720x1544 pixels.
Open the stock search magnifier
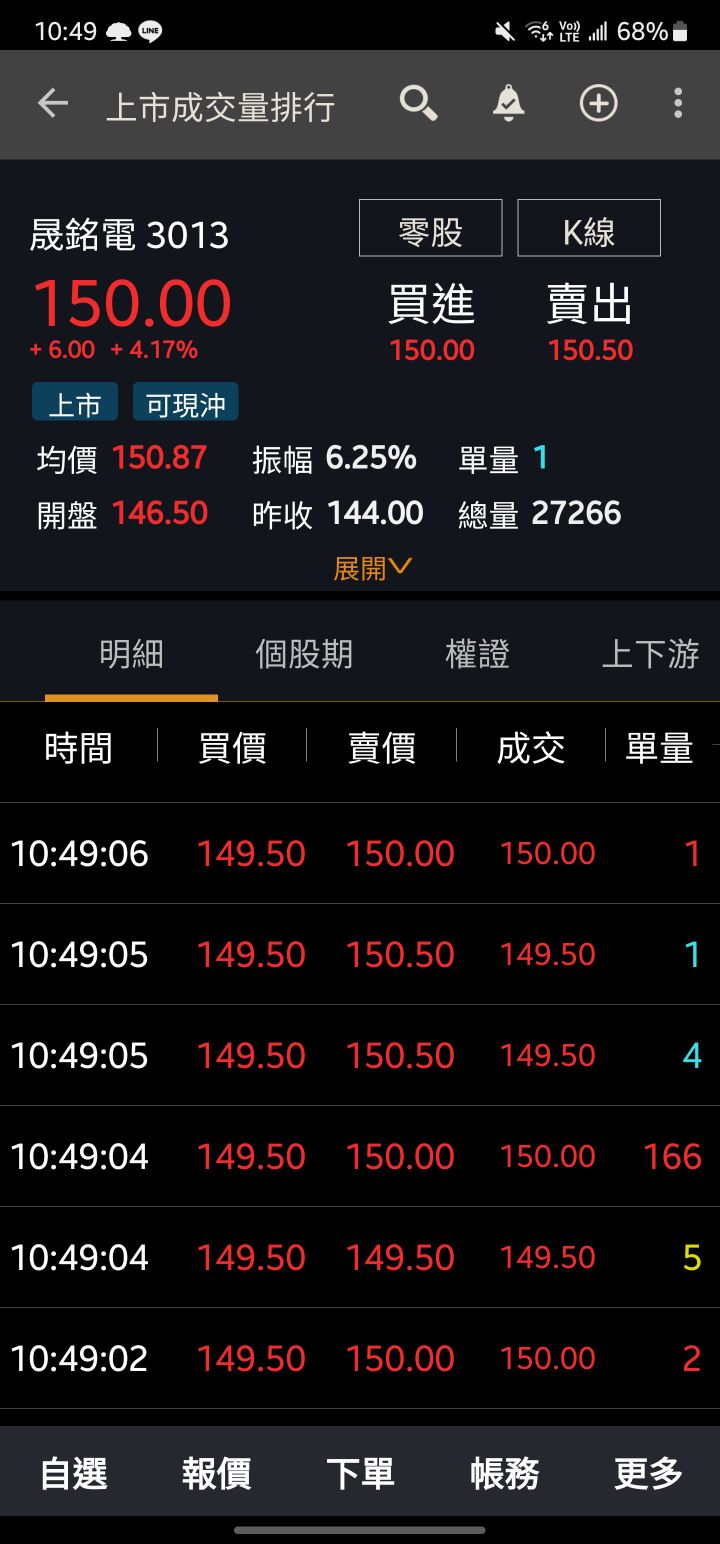tap(418, 104)
